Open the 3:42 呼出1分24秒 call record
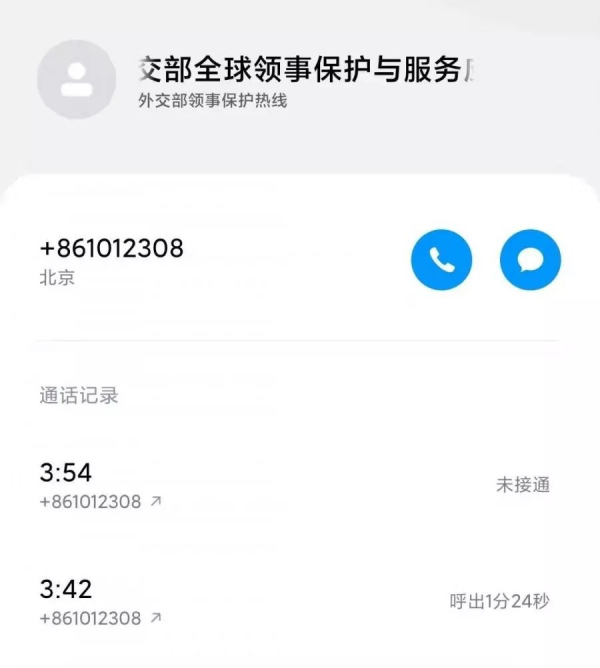 point(296,602)
